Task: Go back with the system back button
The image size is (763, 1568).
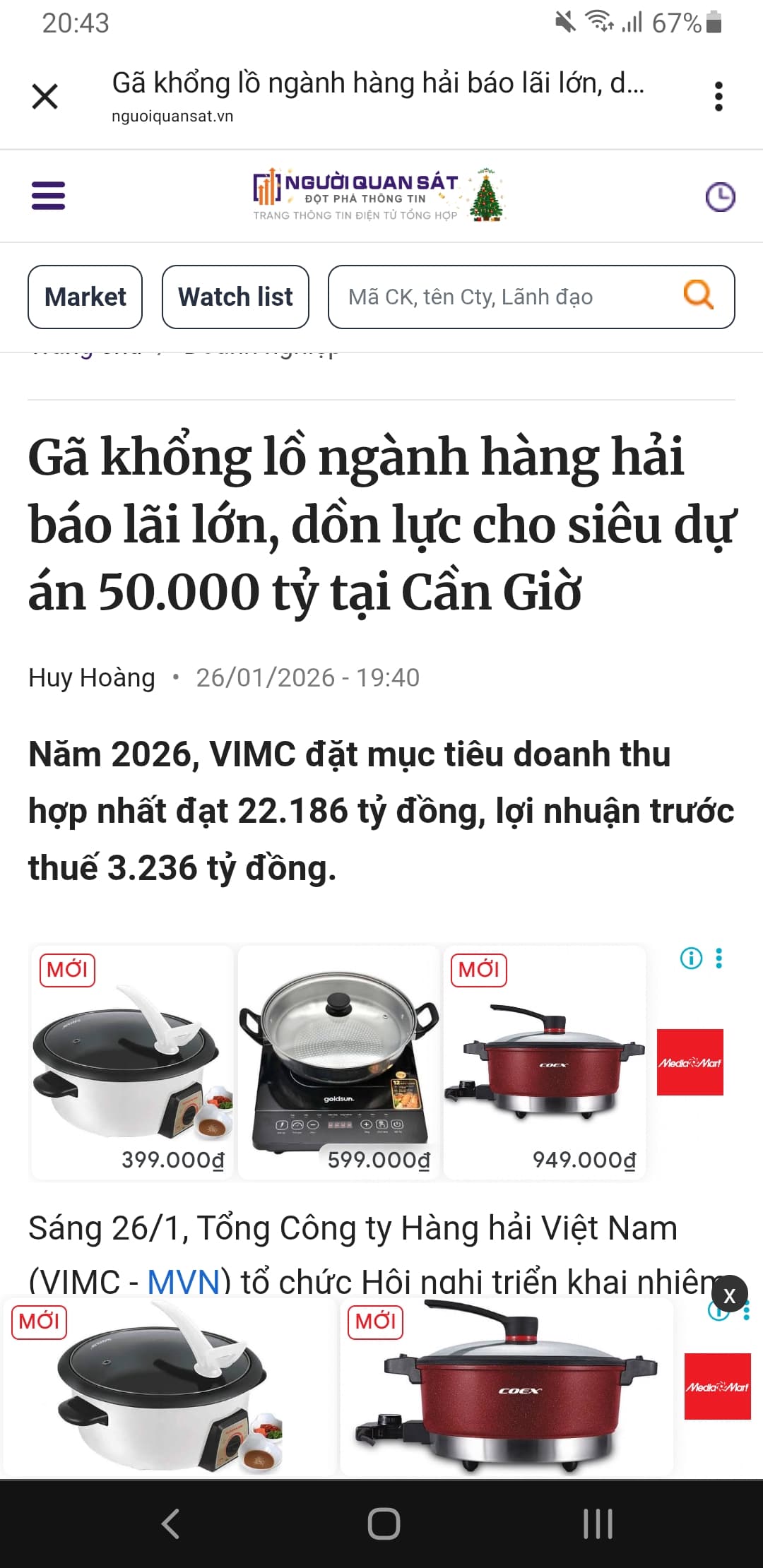Action: (170, 1524)
